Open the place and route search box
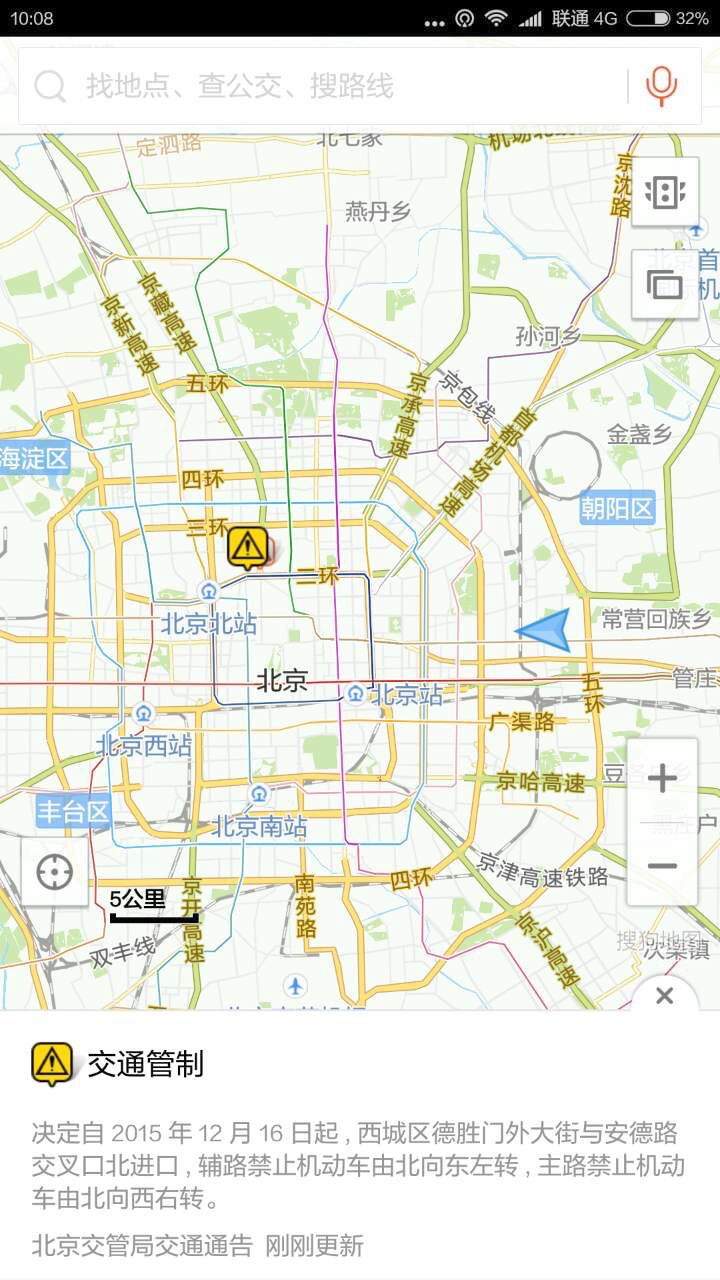 pos(320,86)
